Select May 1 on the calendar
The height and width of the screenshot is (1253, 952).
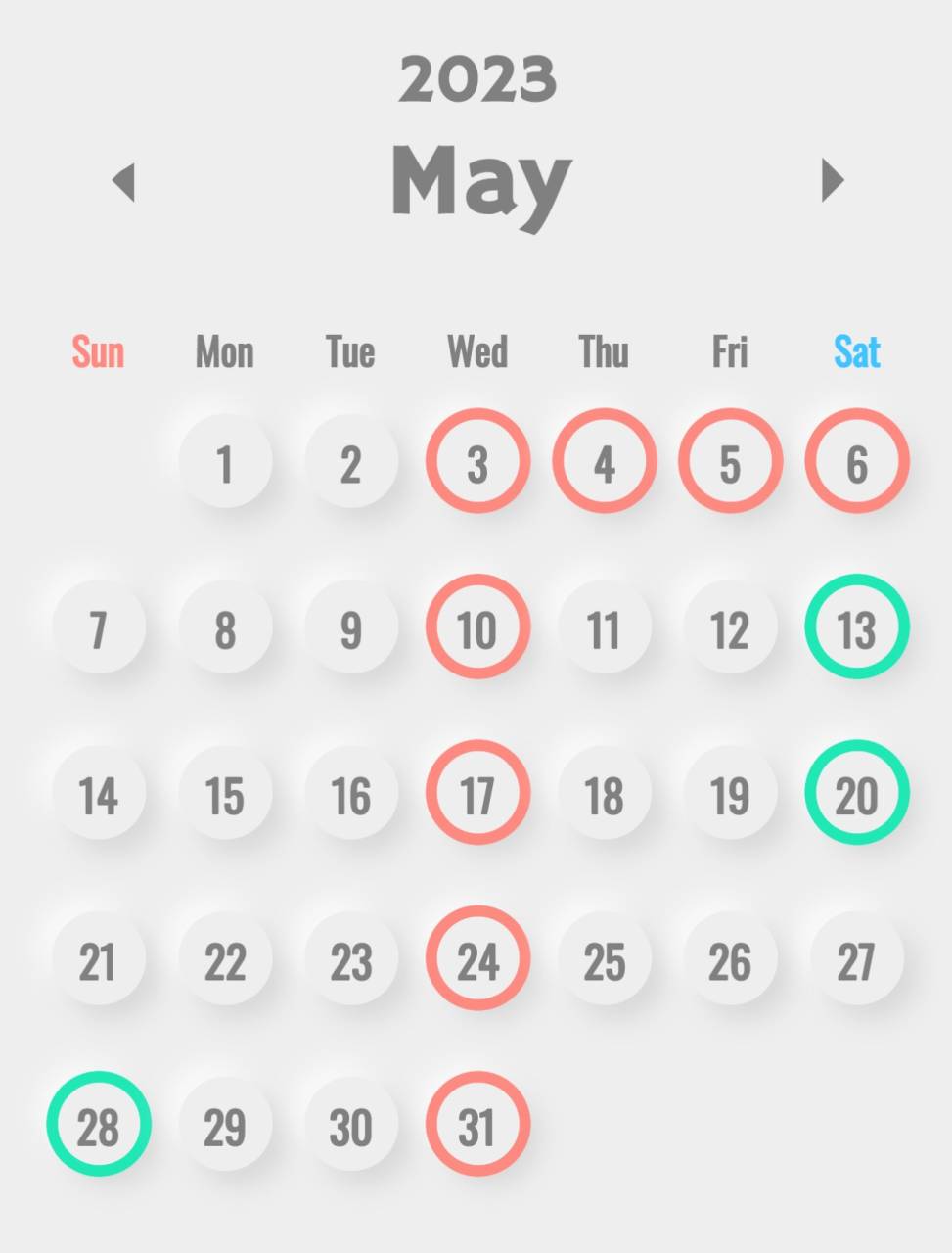(225, 462)
